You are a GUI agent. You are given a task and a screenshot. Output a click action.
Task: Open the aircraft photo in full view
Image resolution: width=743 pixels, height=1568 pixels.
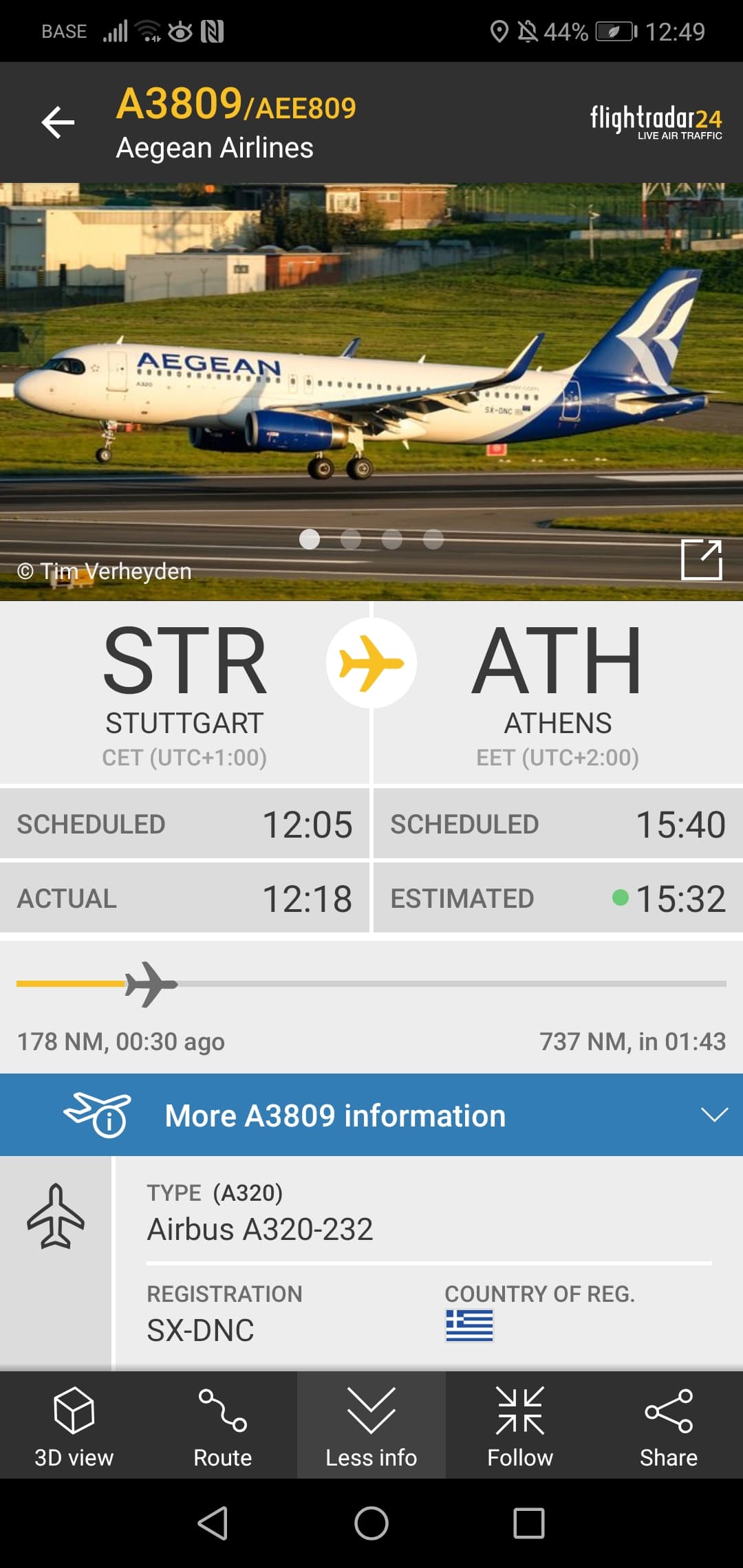pyautogui.click(x=701, y=560)
